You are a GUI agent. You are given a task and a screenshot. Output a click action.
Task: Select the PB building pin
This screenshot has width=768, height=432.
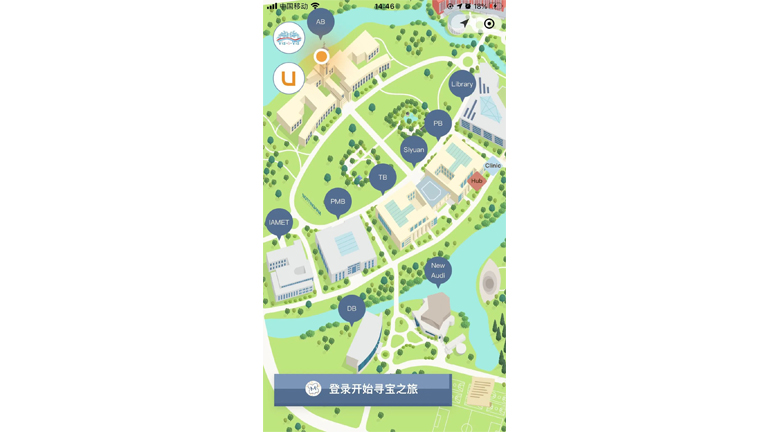438,124
